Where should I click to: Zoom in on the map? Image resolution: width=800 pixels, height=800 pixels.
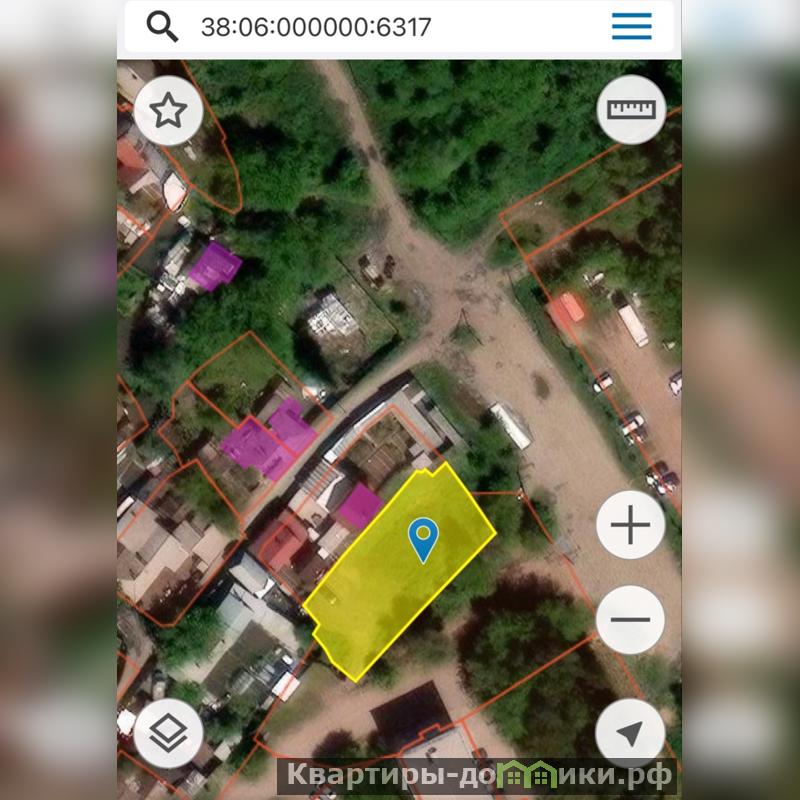630,525
